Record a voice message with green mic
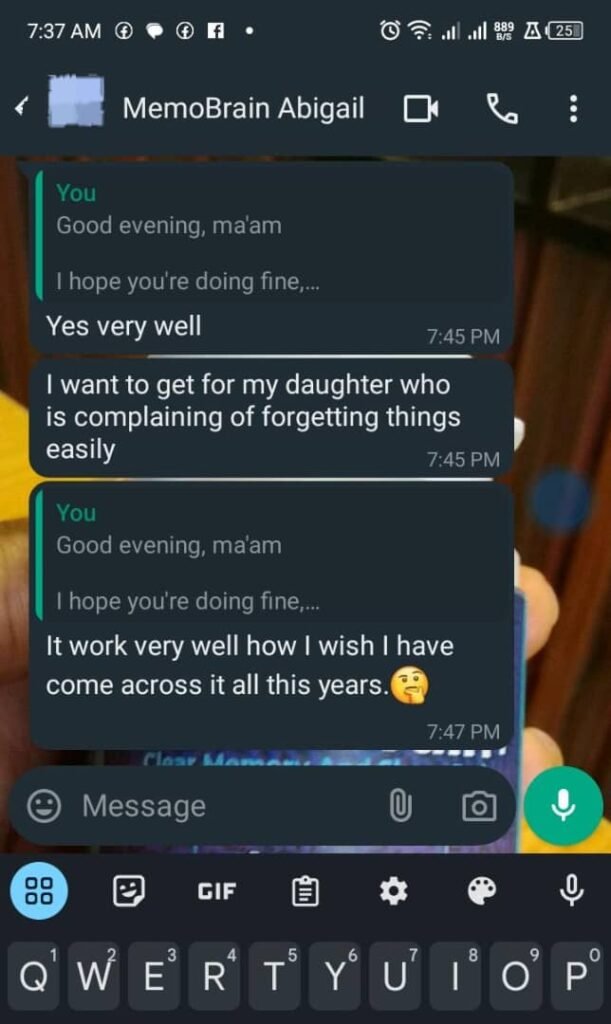Image resolution: width=611 pixels, height=1024 pixels. click(x=563, y=806)
